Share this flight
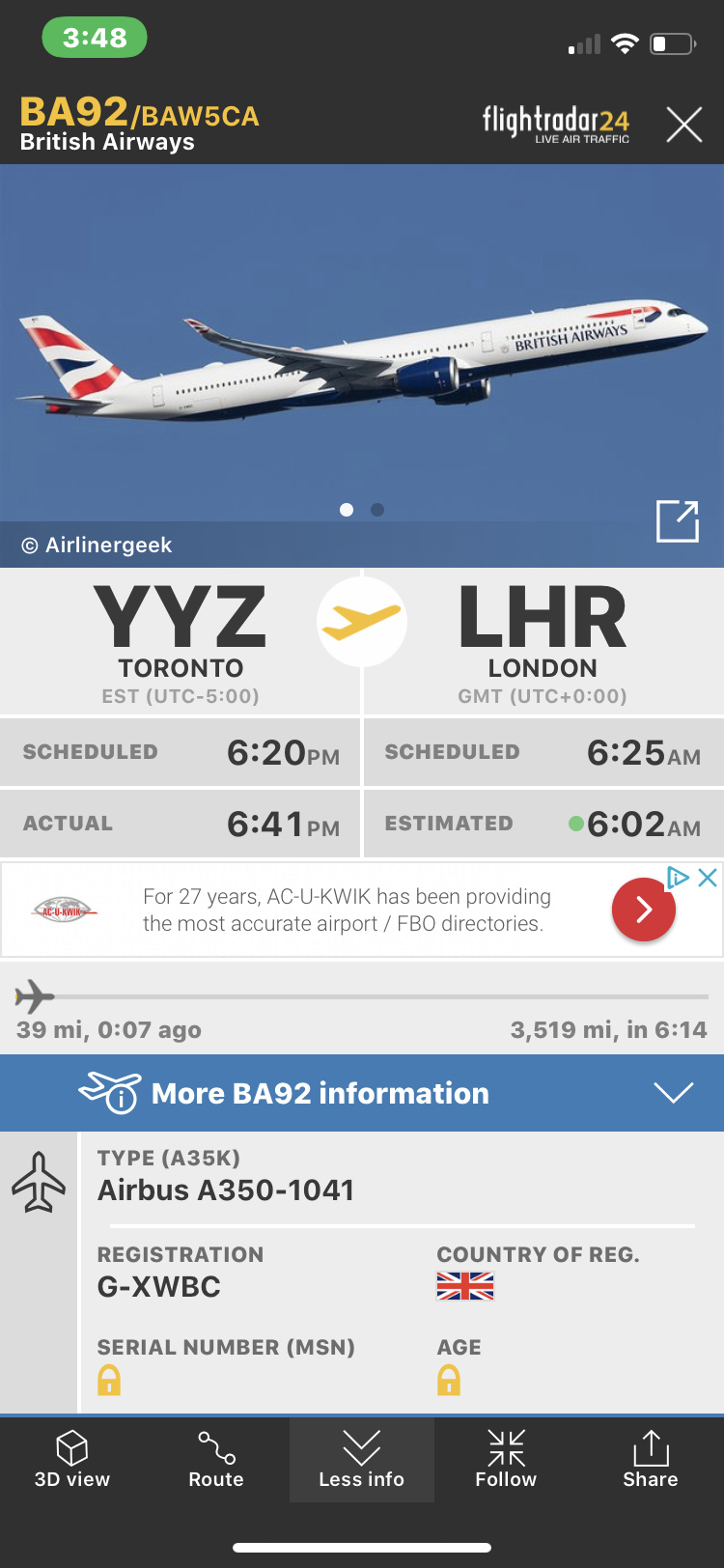This screenshot has height=1568, width=724. (x=650, y=1459)
